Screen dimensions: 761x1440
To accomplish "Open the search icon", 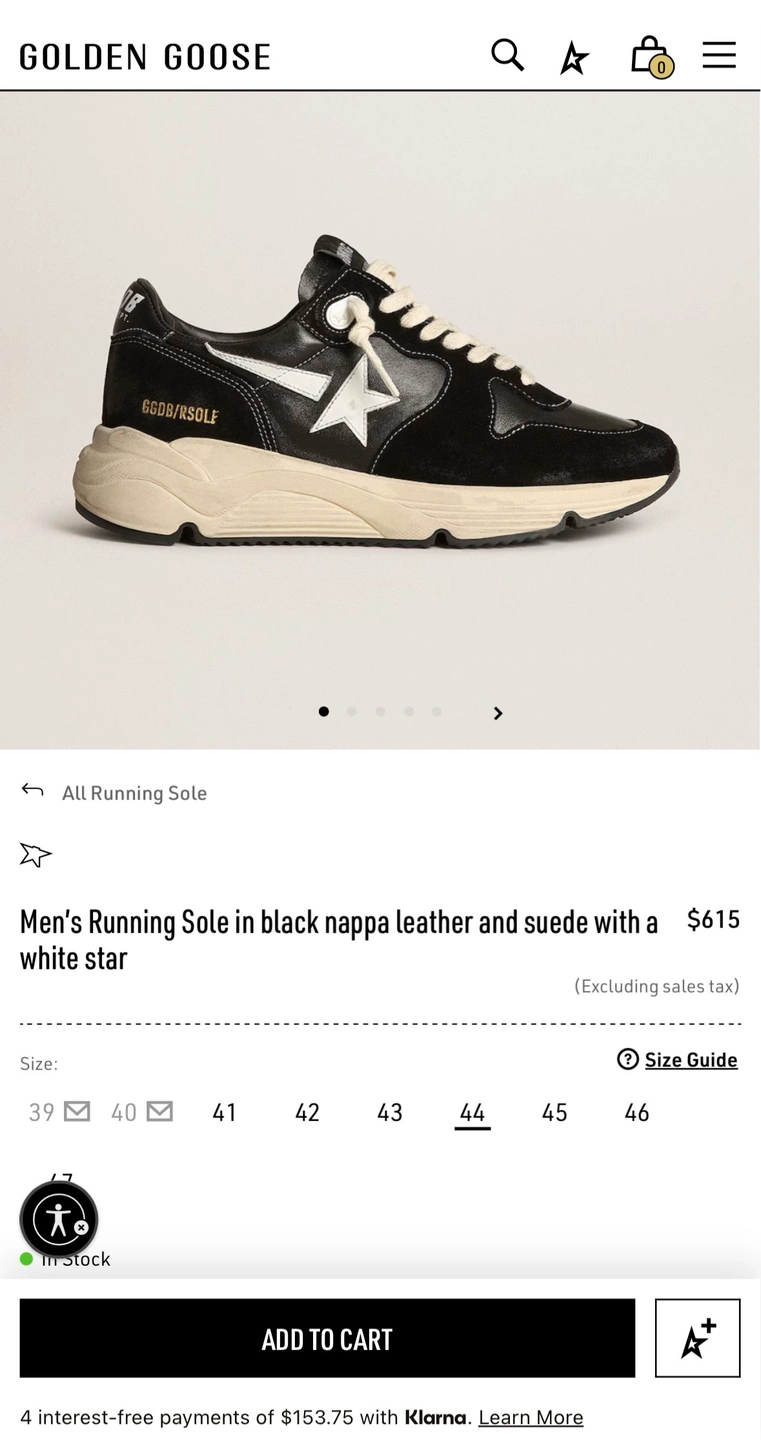I will pos(507,55).
